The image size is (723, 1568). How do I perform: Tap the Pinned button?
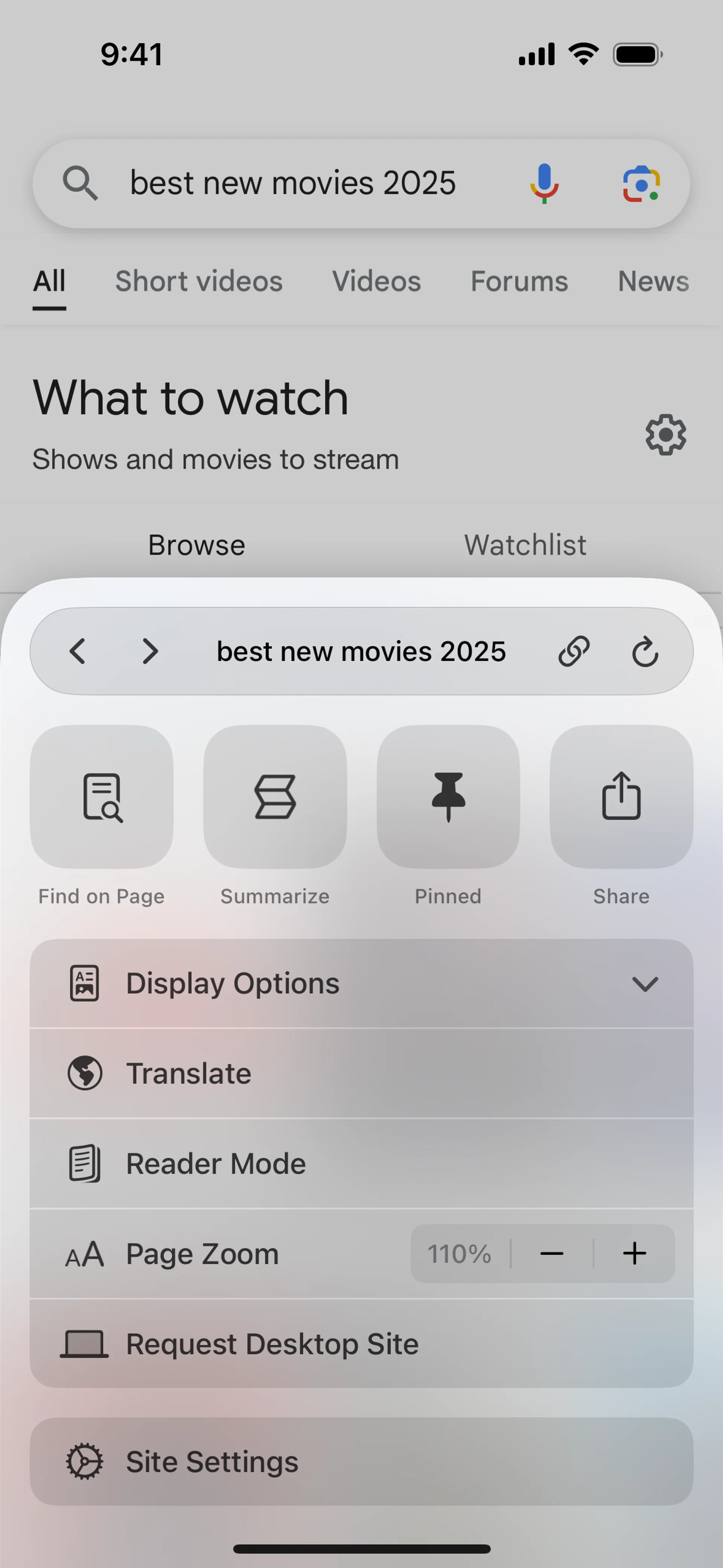click(448, 796)
